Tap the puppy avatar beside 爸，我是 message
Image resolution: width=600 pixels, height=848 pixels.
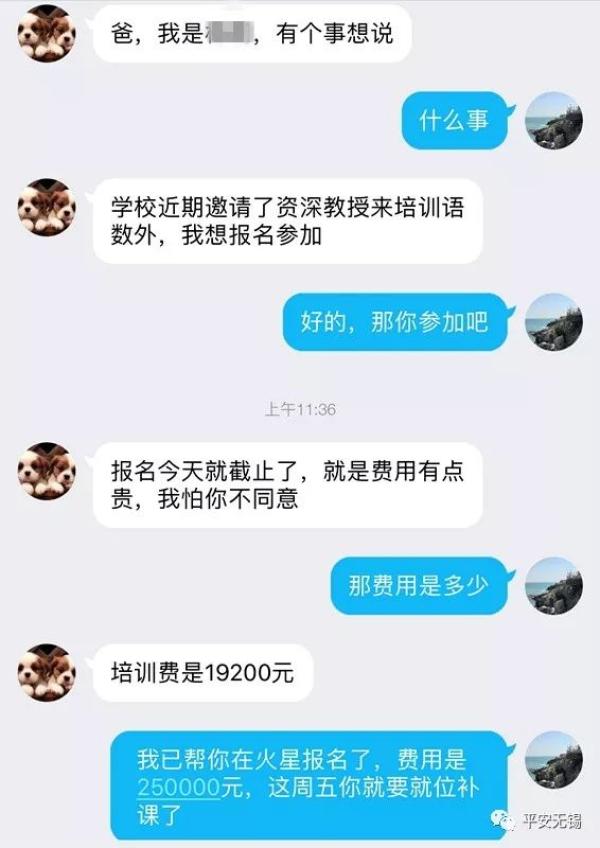(x=46, y=33)
